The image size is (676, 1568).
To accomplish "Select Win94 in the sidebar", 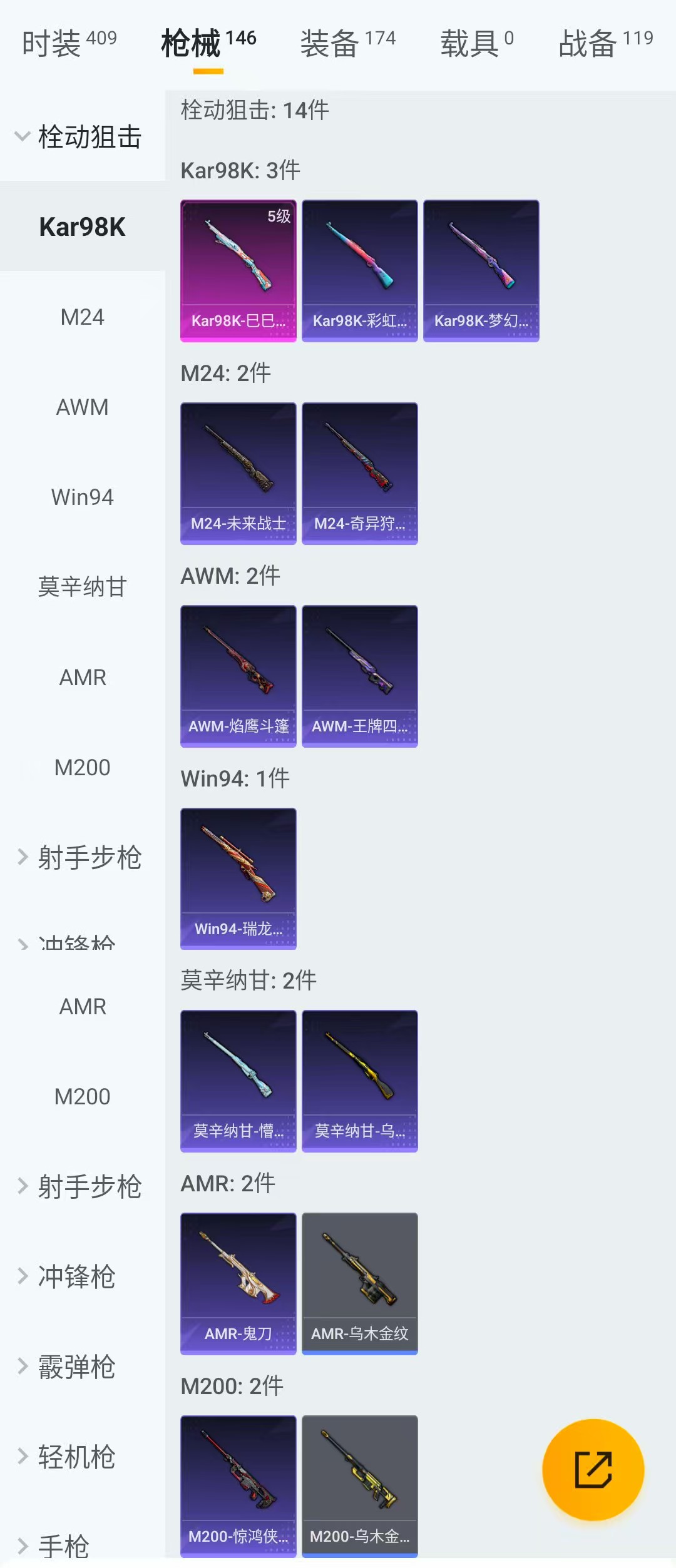I will [x=82, y=497].
